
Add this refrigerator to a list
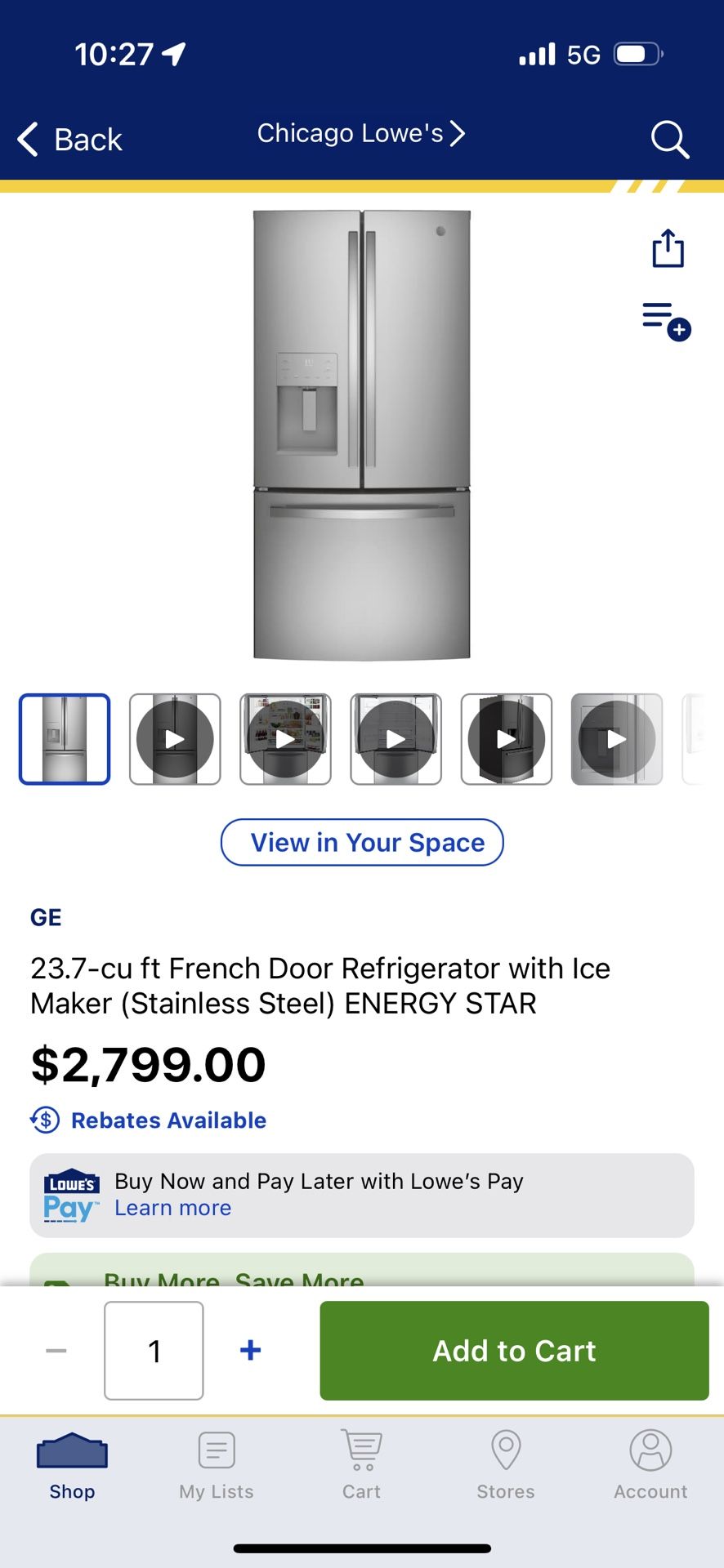pyautogui.click(x=666, y=320)
